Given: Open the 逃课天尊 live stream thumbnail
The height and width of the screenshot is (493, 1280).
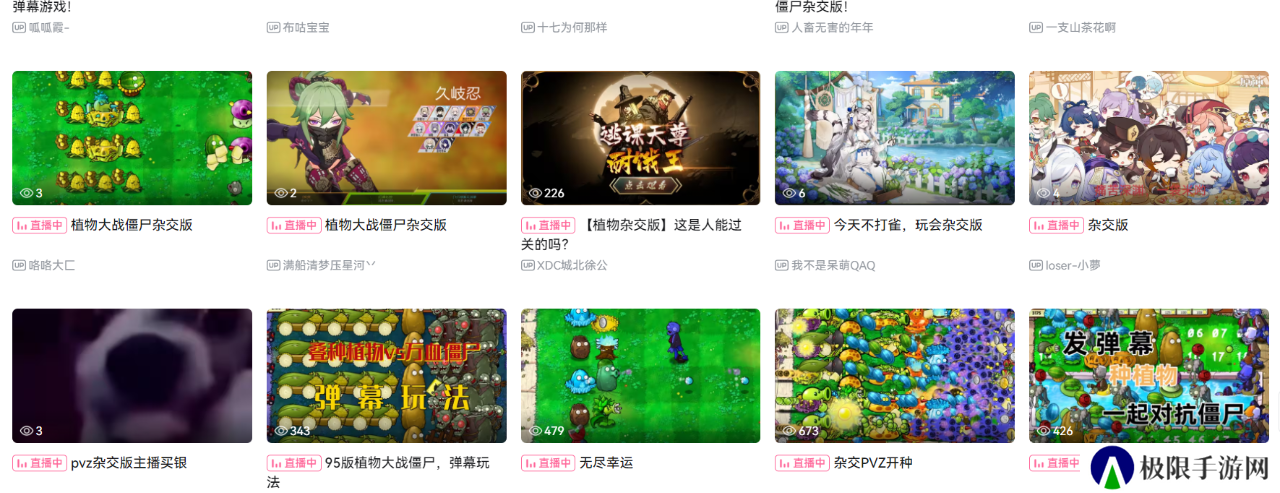Looking at the screenshot, I should (640, 138).
